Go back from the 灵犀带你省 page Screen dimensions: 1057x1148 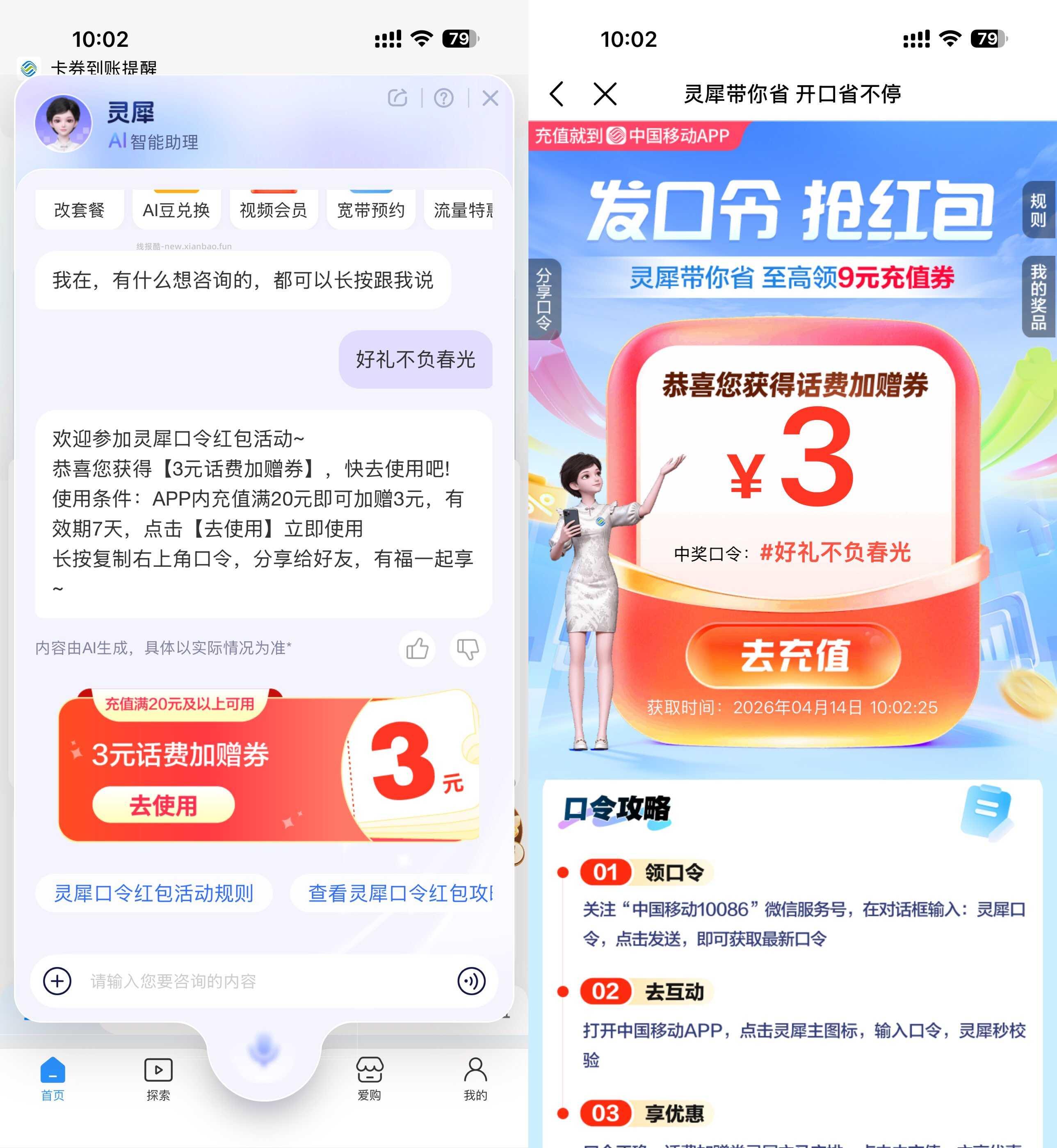(x=557, y=94)
